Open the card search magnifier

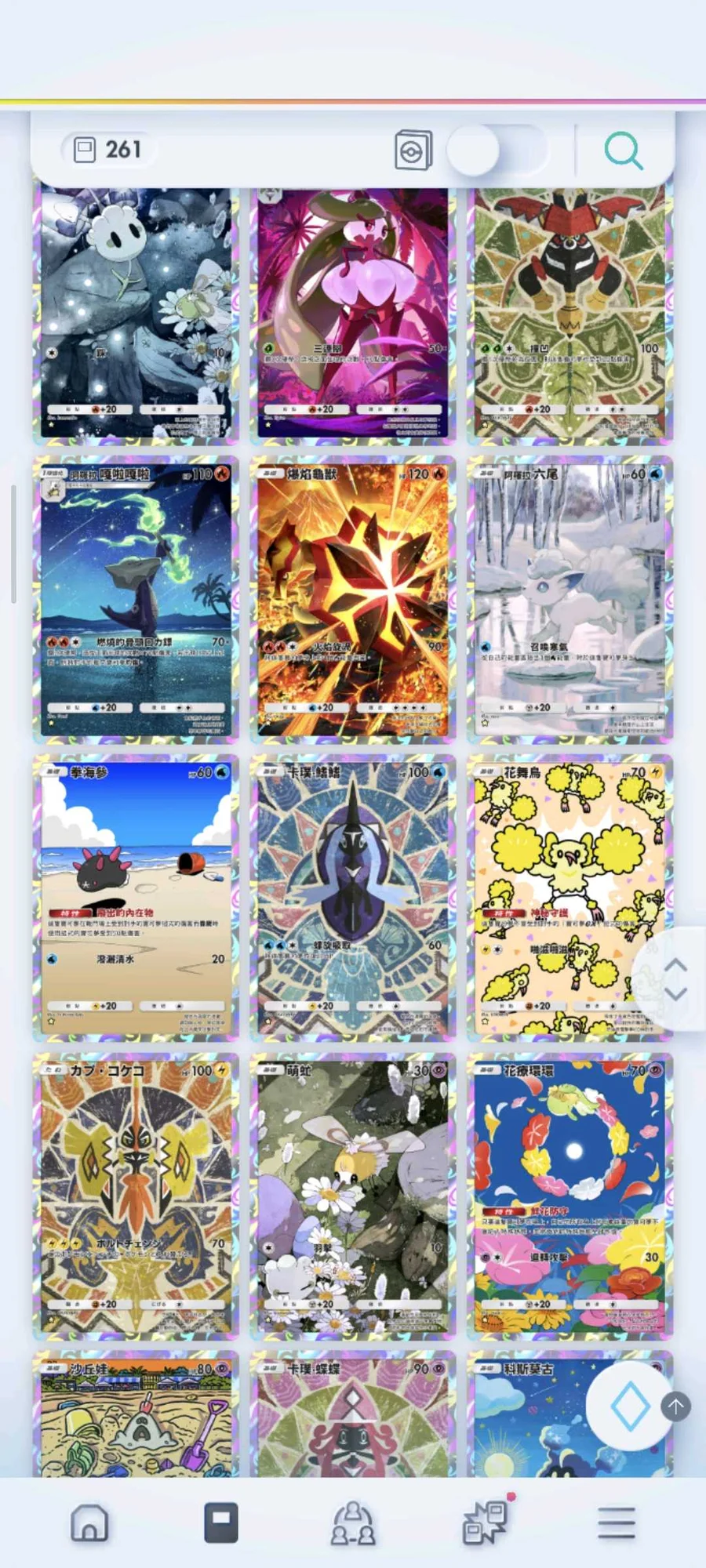pos(623,150)
